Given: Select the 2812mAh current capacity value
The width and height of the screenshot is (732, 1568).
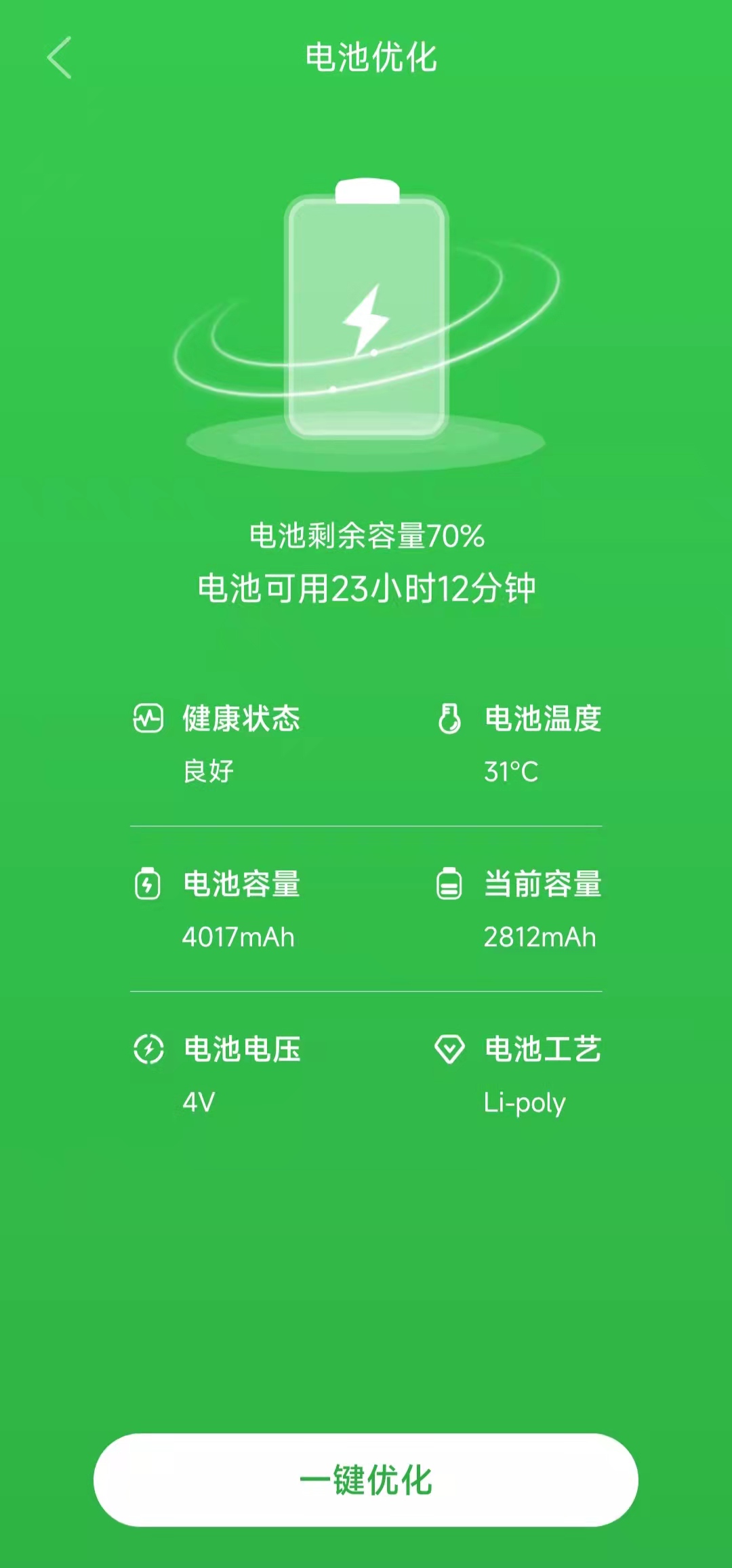Looking at the screenshot, I should (x=540, y=937).
